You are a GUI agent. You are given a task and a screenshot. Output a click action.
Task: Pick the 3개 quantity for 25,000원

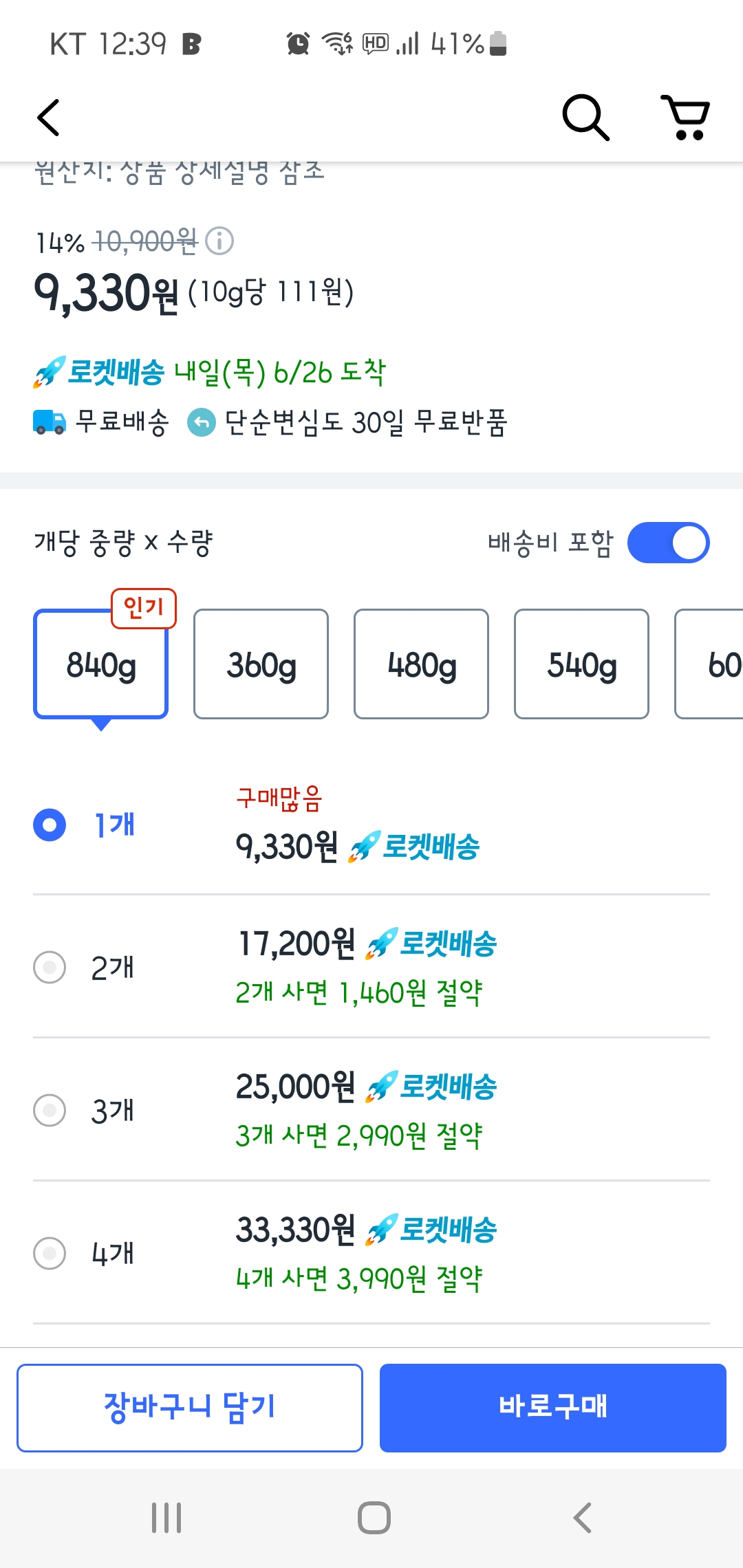point(371,1110)
